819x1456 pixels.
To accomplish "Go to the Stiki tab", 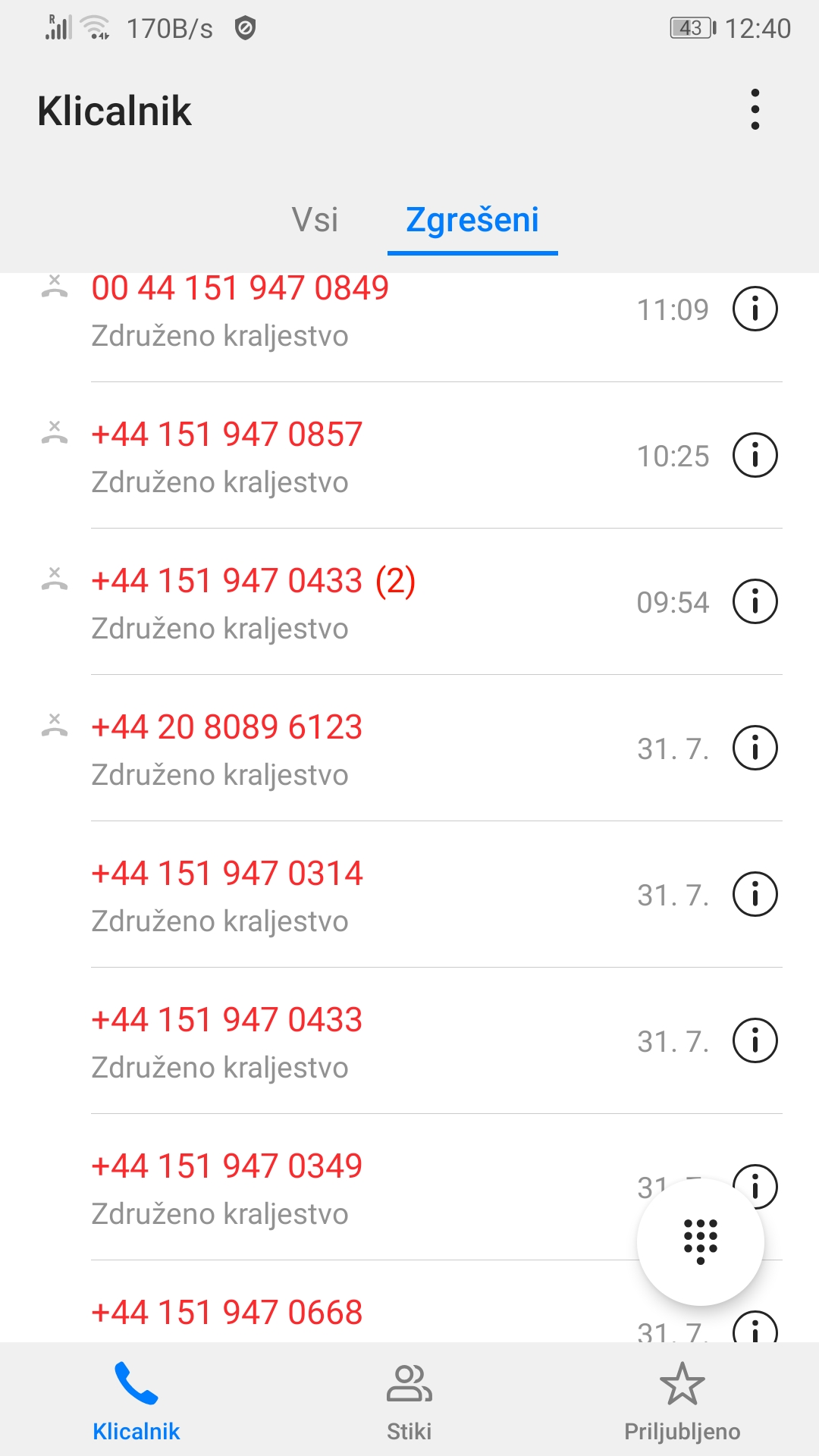I will point(409,1401).
